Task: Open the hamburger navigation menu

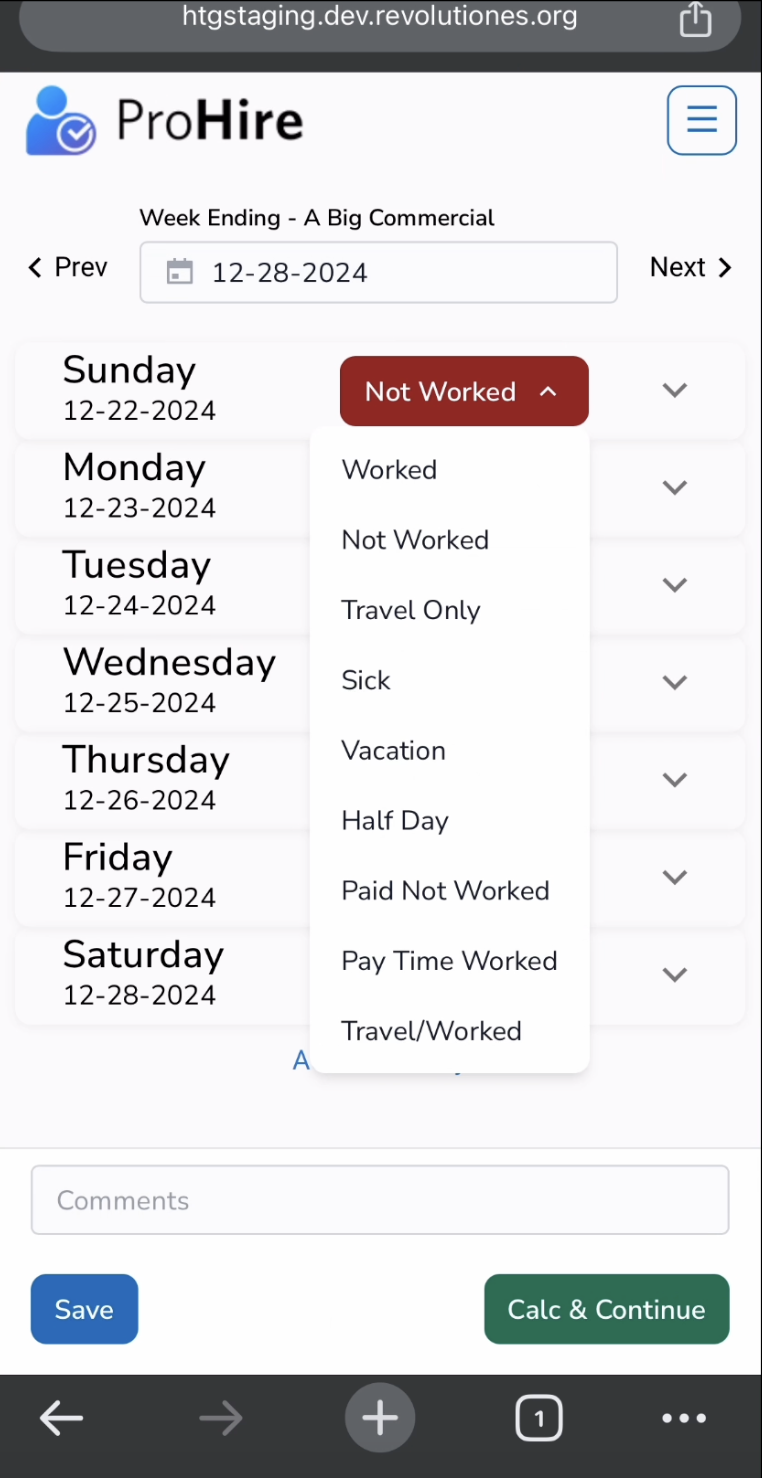Action: 701,119
